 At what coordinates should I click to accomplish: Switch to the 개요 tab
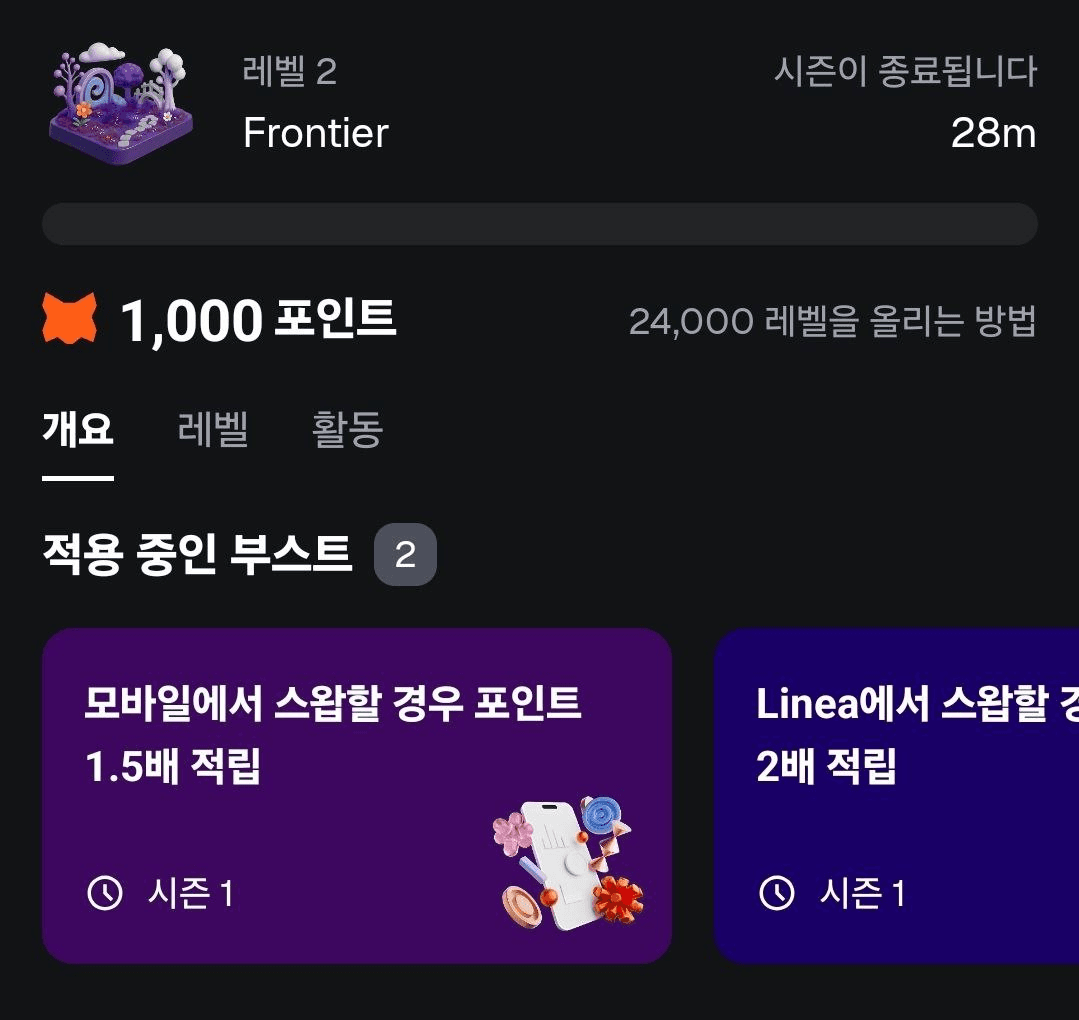coord(78,430)
